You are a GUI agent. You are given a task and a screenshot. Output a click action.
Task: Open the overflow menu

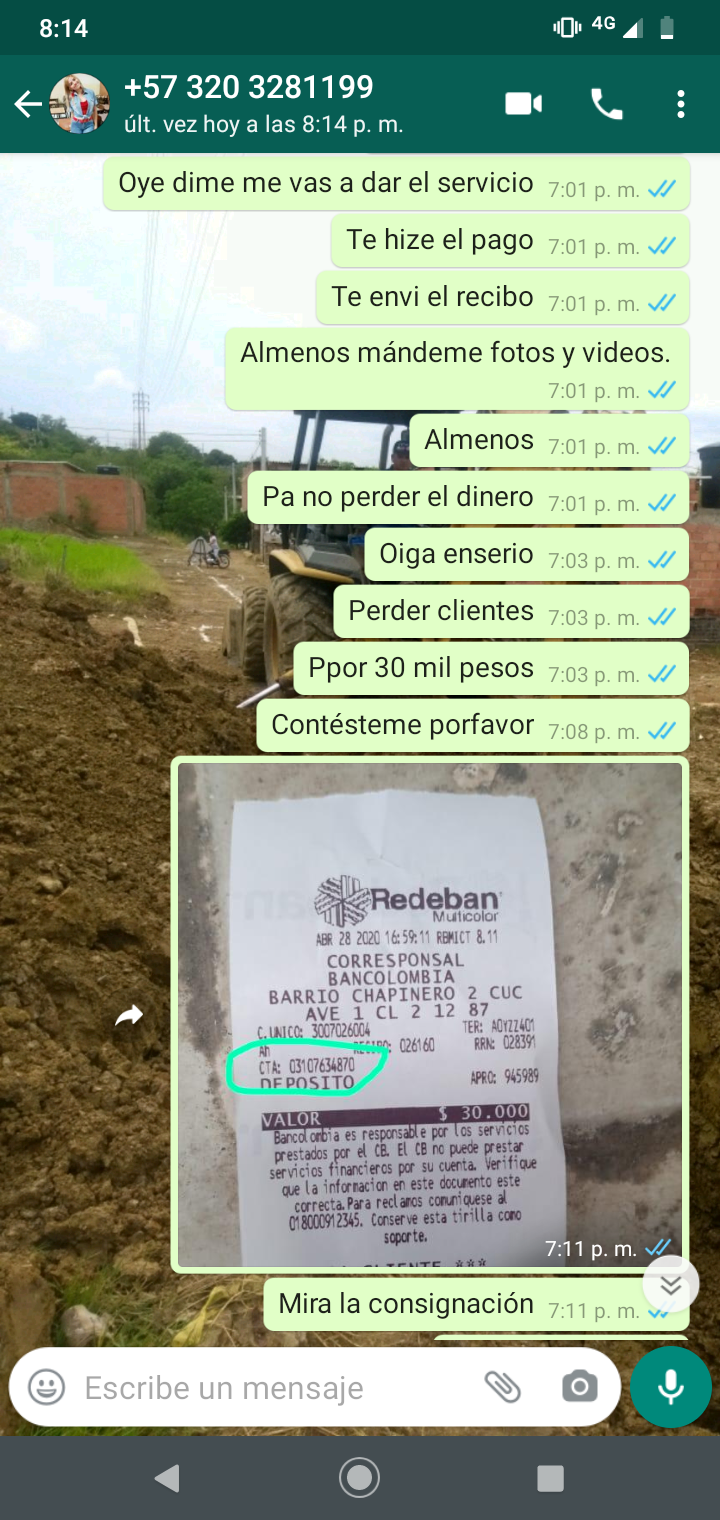(x=680, y=104)
